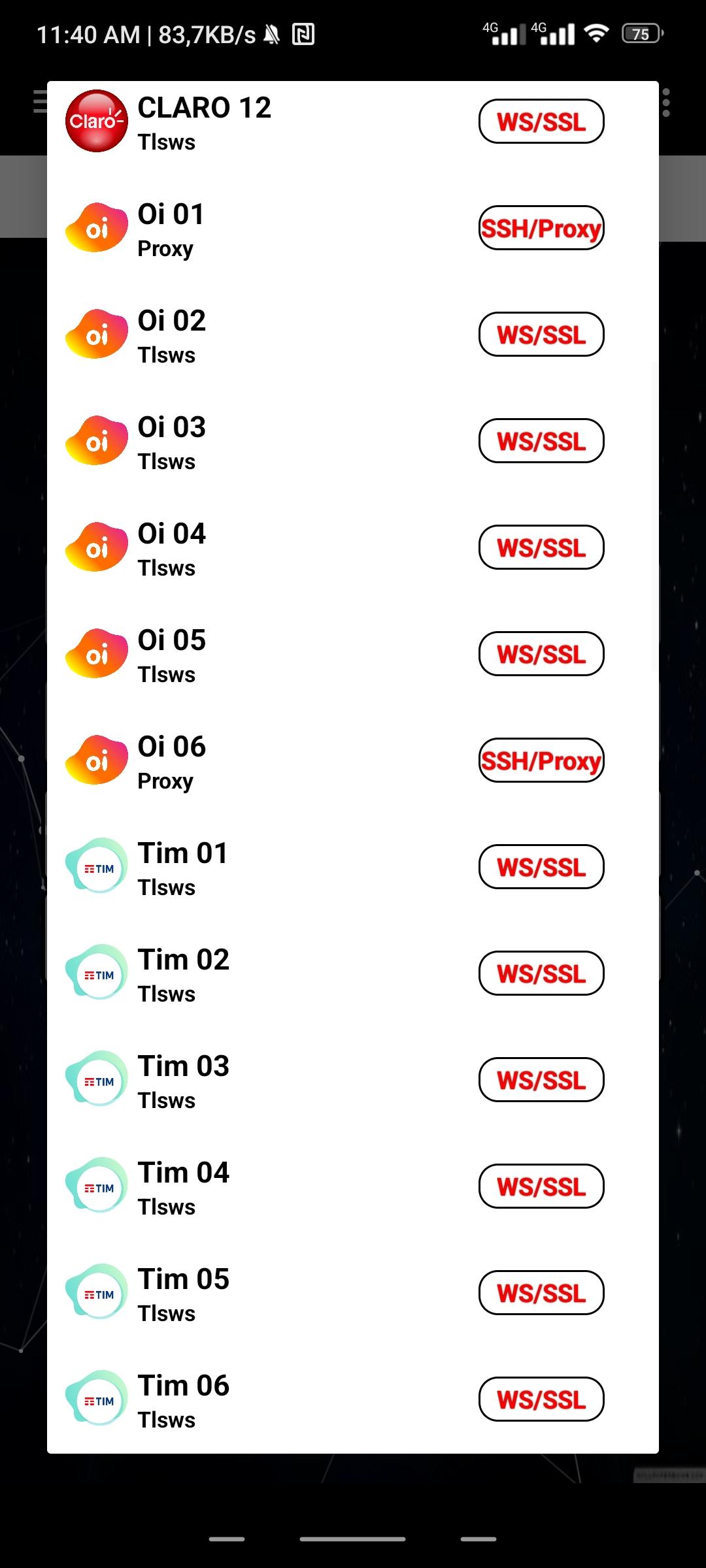This screenshot has height=1568, width=706.
Task: Select Tim 02 from the list
Action: click(x=353, y=973)
